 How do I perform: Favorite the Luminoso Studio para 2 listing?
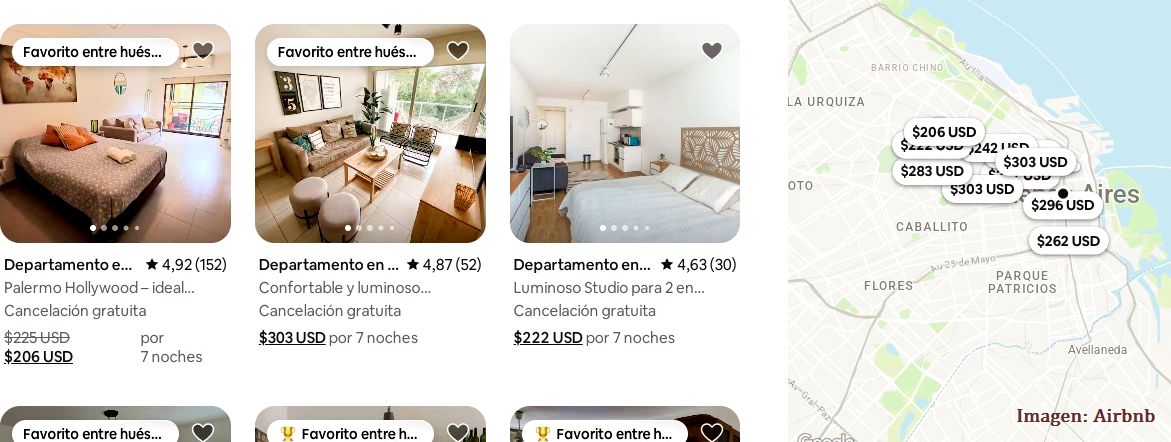coord(712,50)
